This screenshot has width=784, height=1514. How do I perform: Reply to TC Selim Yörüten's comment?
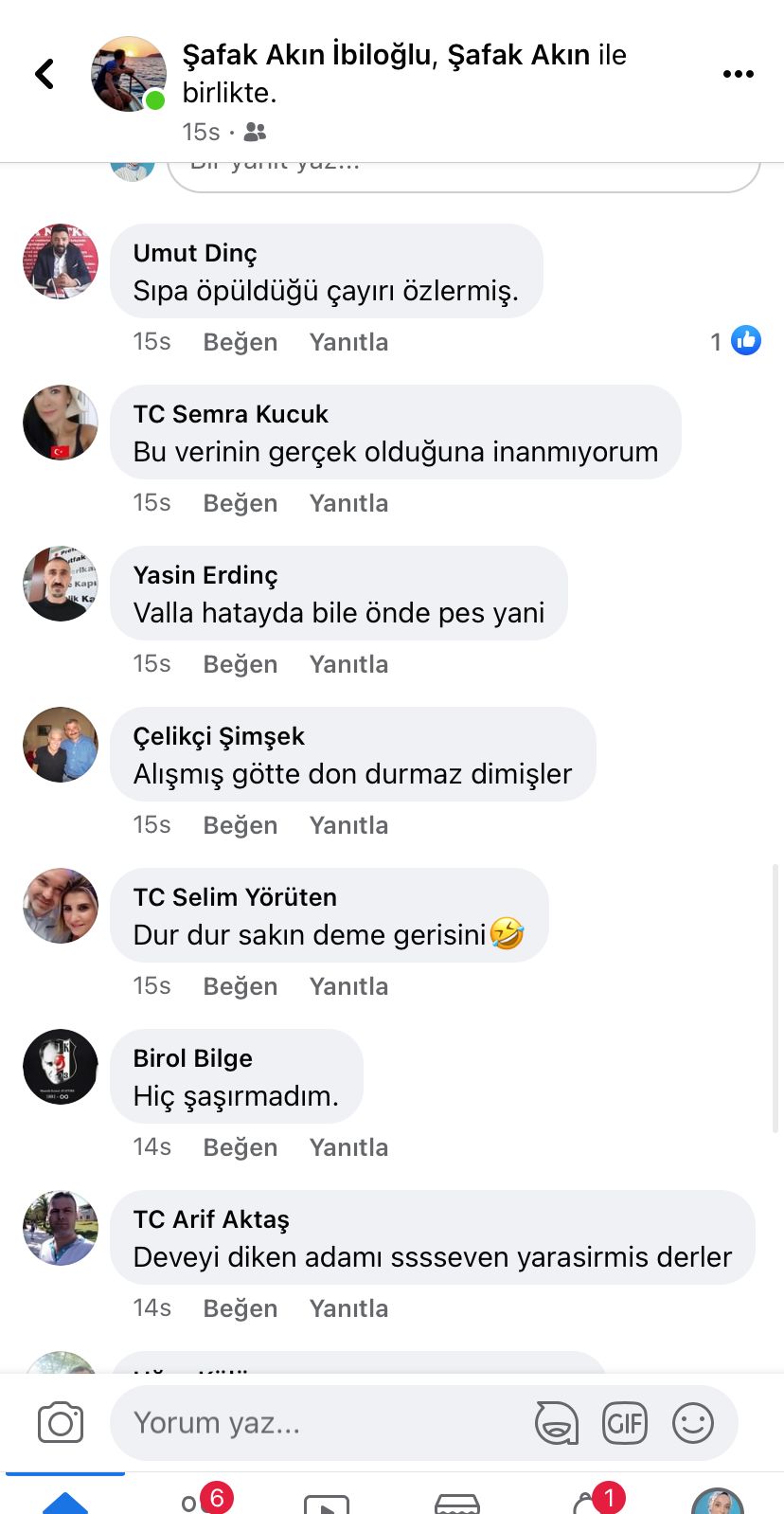click(348, 986)
